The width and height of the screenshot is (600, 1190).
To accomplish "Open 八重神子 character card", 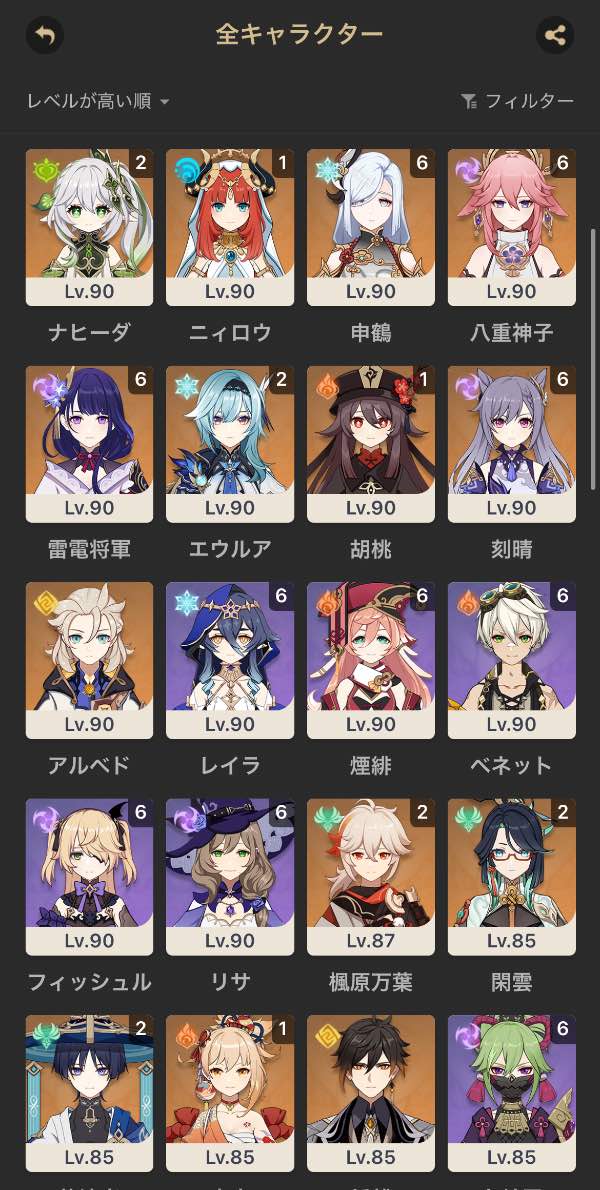I will tap(511, 227).
